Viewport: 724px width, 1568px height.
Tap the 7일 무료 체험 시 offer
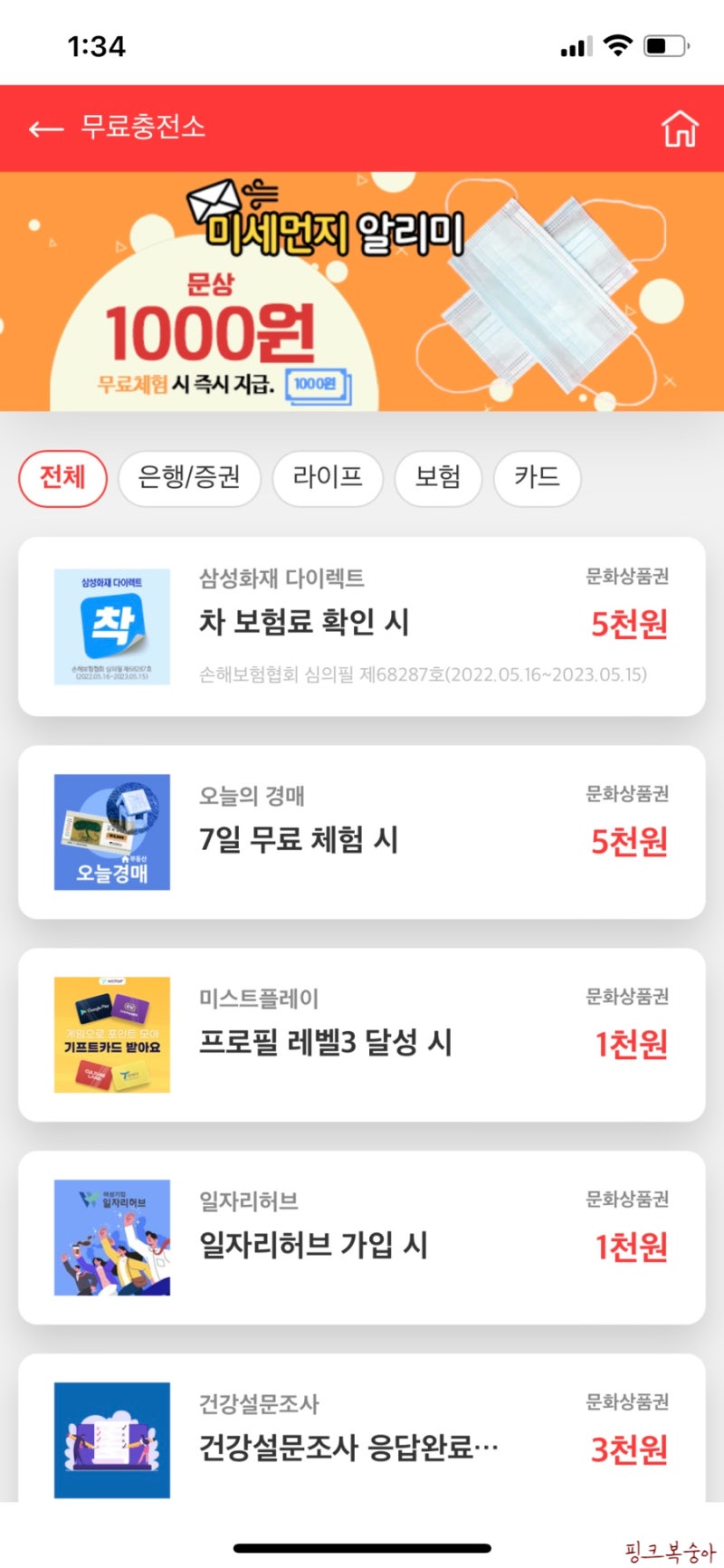299,840
